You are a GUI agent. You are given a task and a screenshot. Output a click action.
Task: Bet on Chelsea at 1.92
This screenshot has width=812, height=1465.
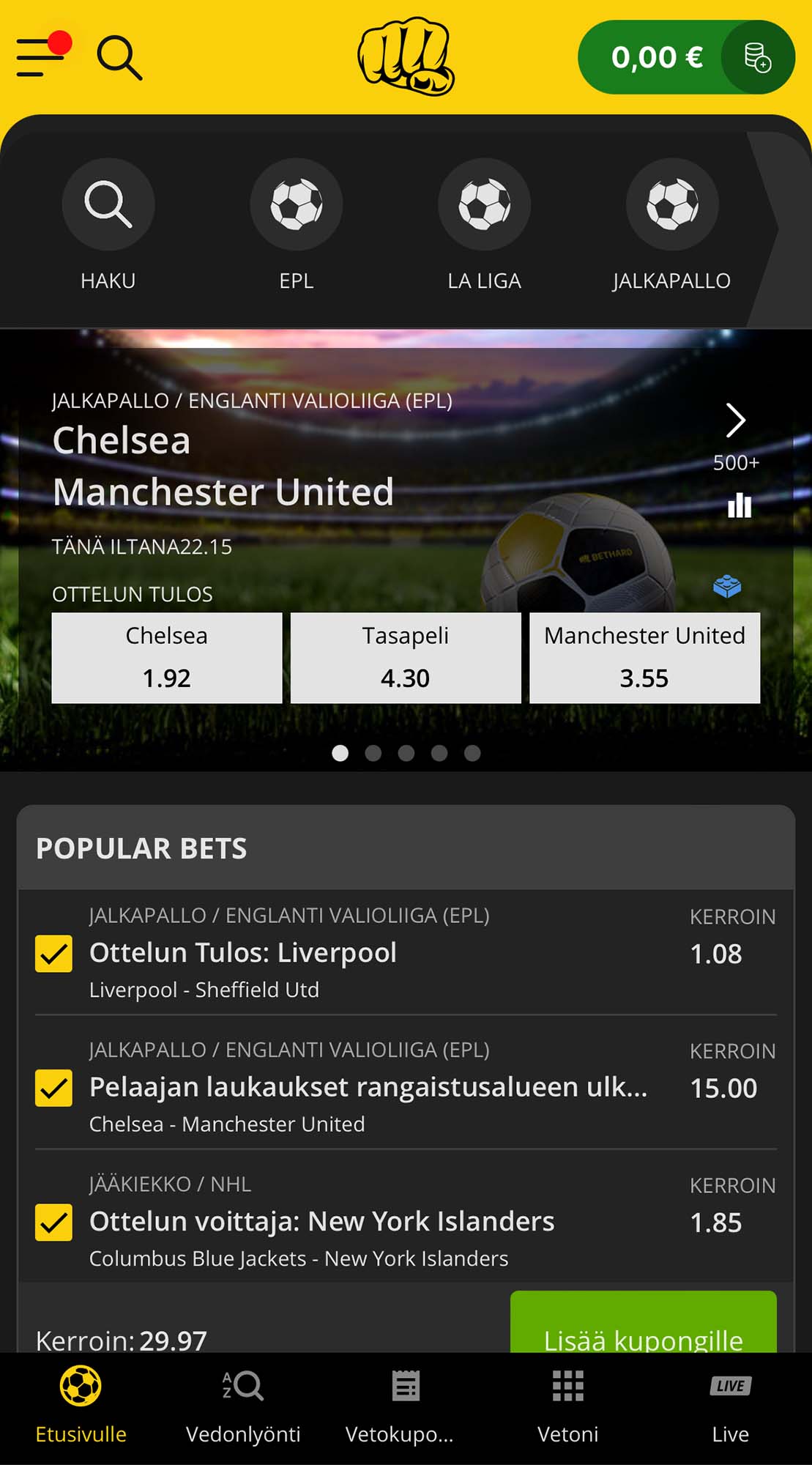(167, 658)
